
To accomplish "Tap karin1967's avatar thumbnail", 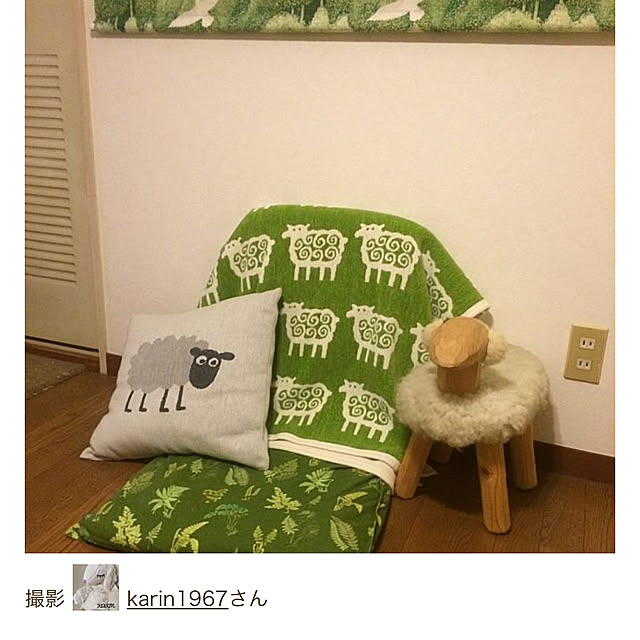I will (x=95, y=588).
